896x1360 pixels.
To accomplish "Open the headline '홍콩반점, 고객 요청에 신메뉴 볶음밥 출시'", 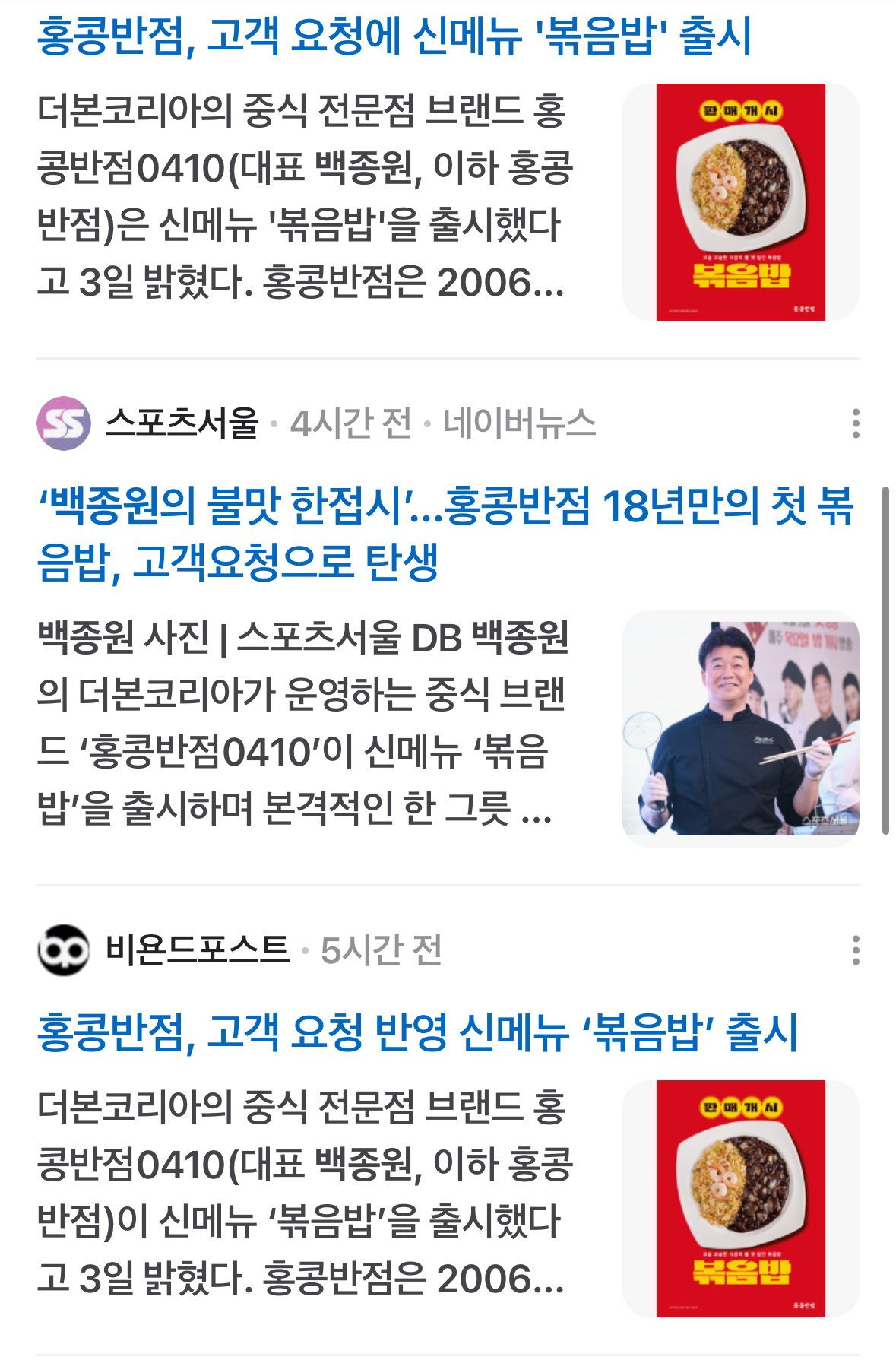I will tap(394, 36).
